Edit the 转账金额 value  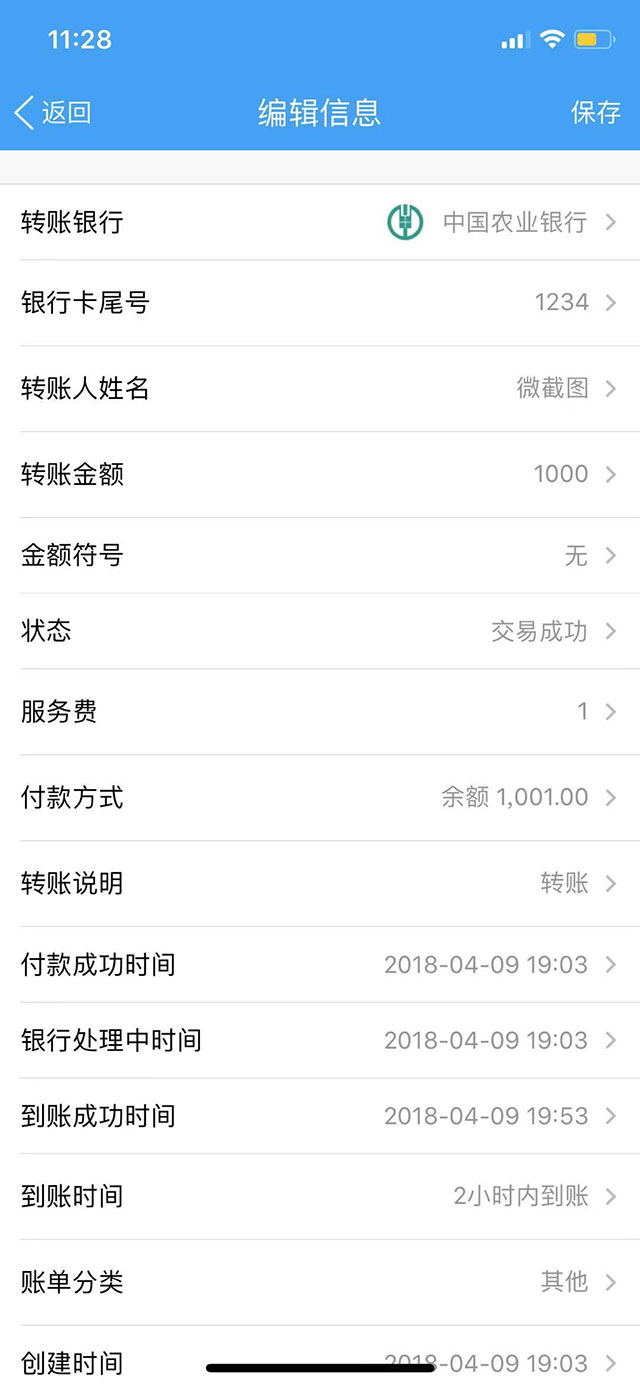(x=320, y=474)
